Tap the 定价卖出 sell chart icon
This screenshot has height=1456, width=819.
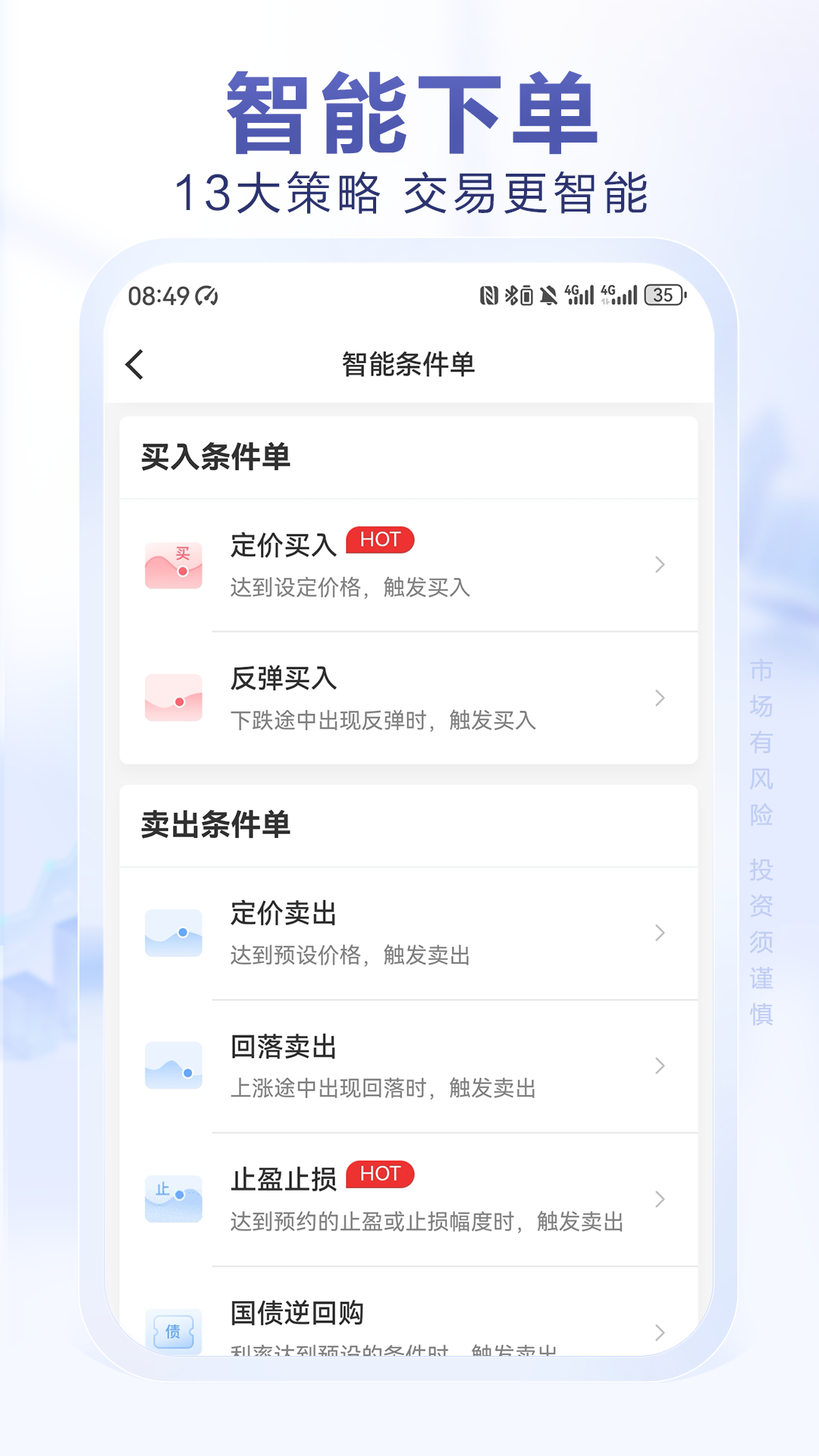[x=174, y=934]
